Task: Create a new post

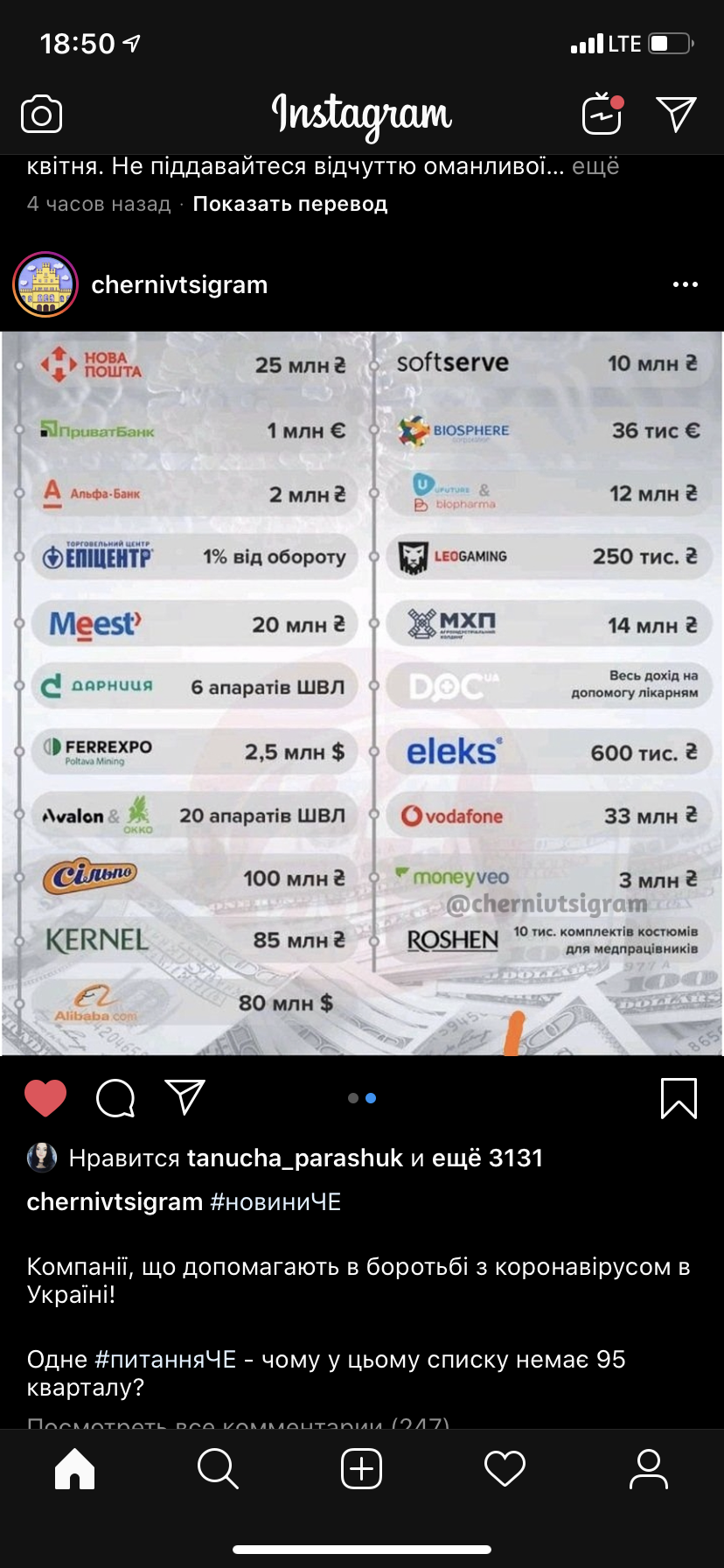Action: (361, 1468)
